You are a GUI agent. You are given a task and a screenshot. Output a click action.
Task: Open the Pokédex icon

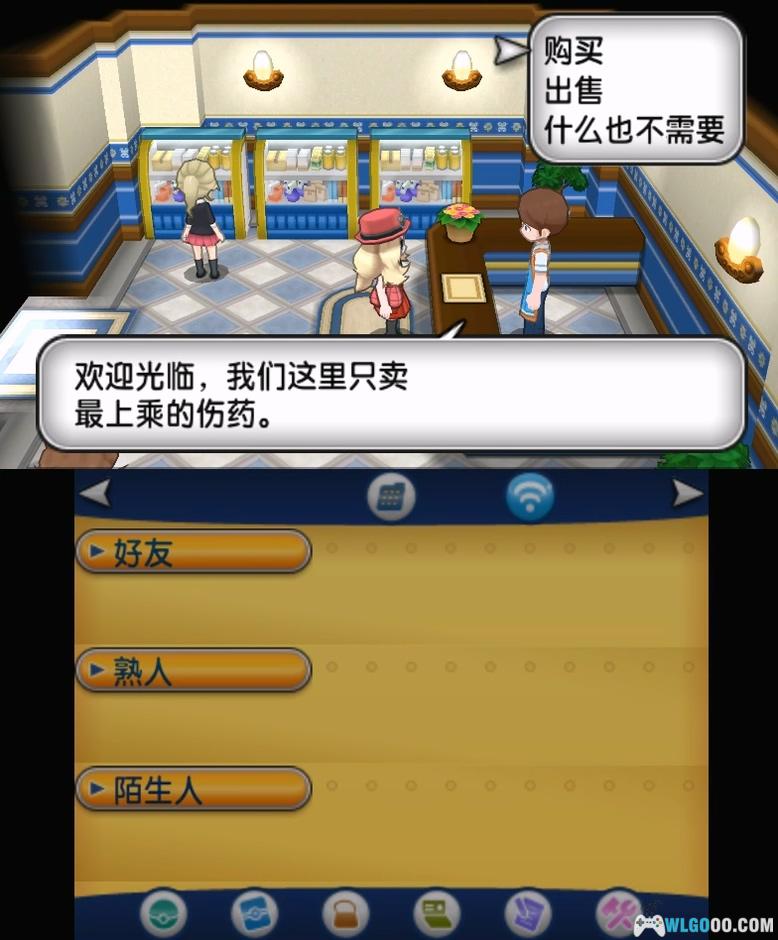point(255,912)
